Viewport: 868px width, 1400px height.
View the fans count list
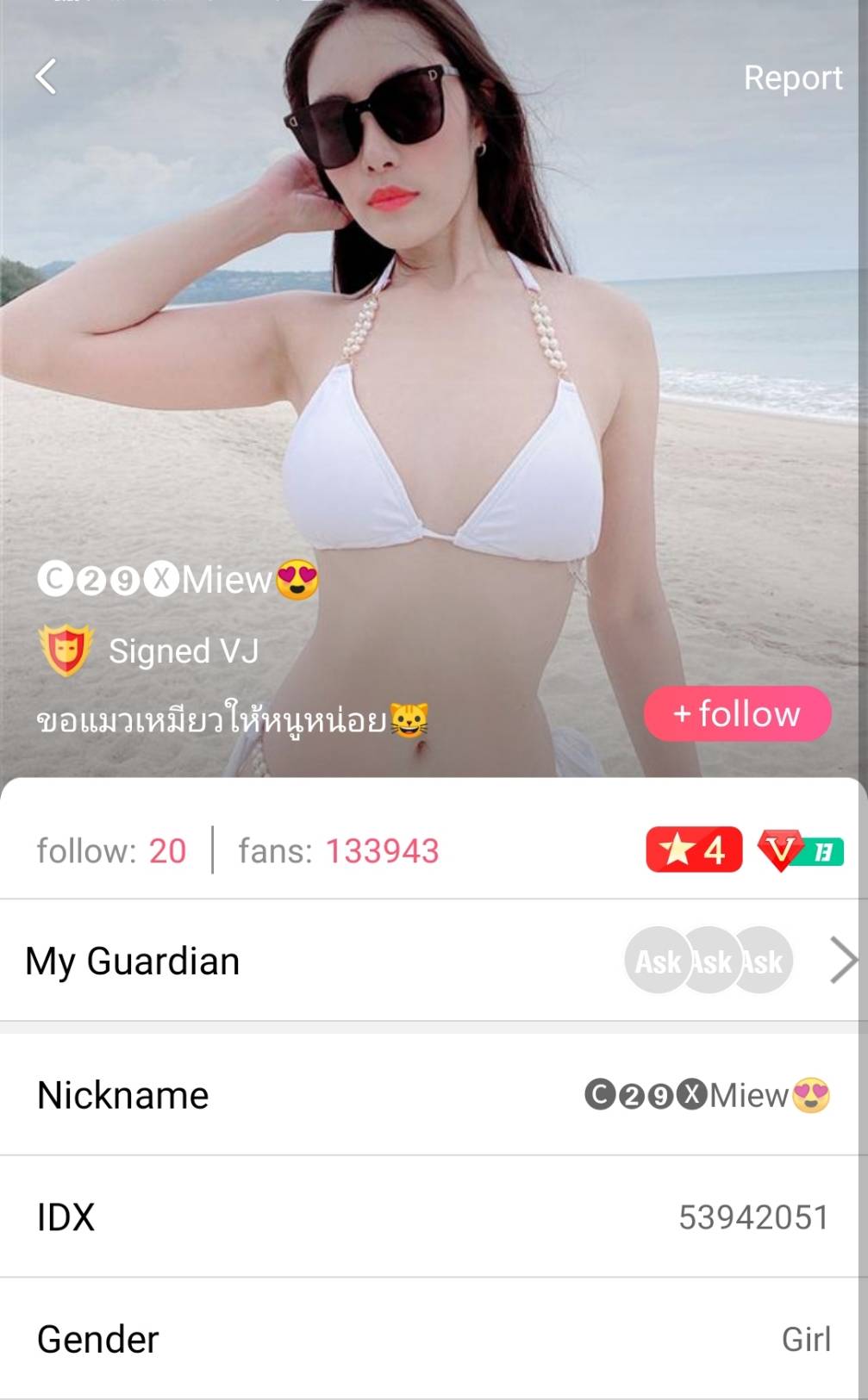tap(339, 851)
